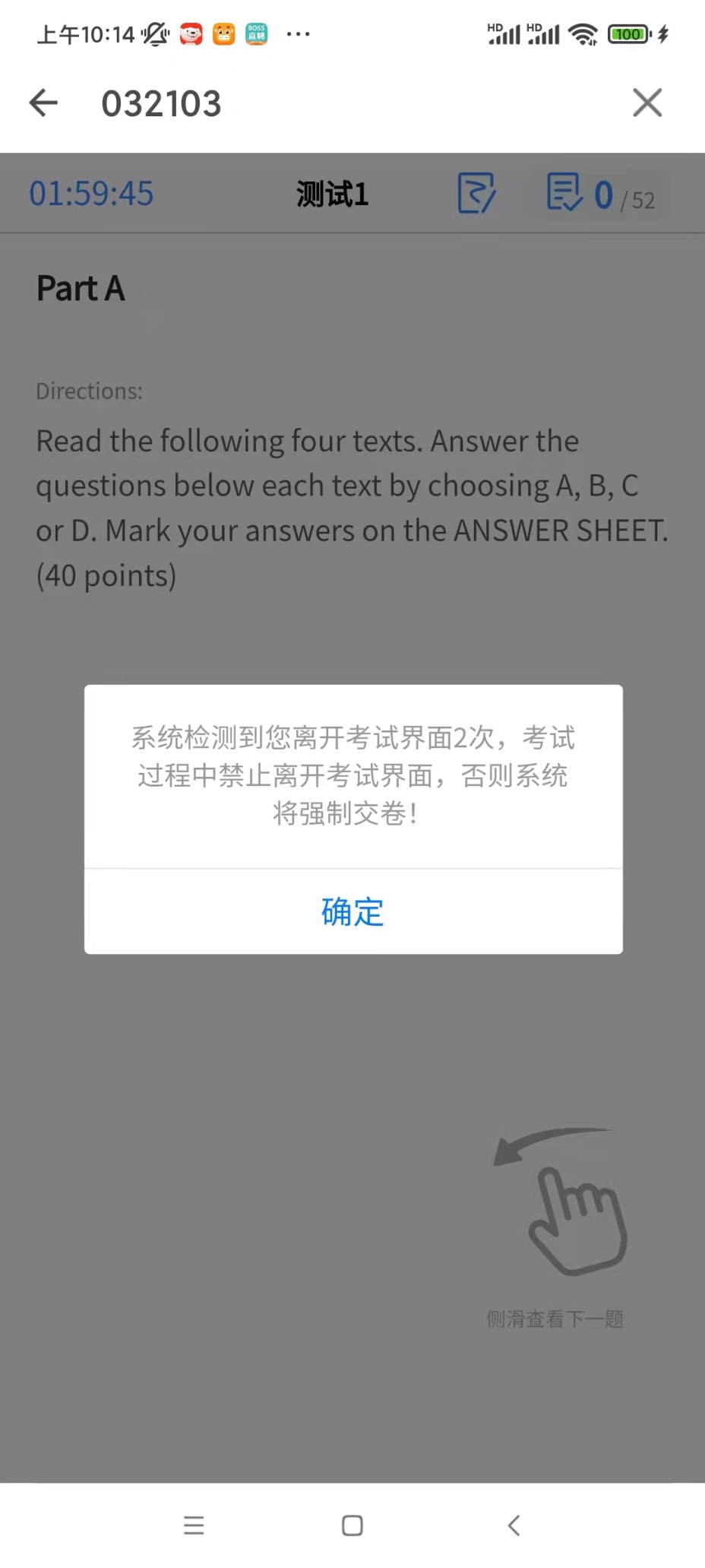
Task: Open recent apps from the navigation bar
Action: 194,1525
